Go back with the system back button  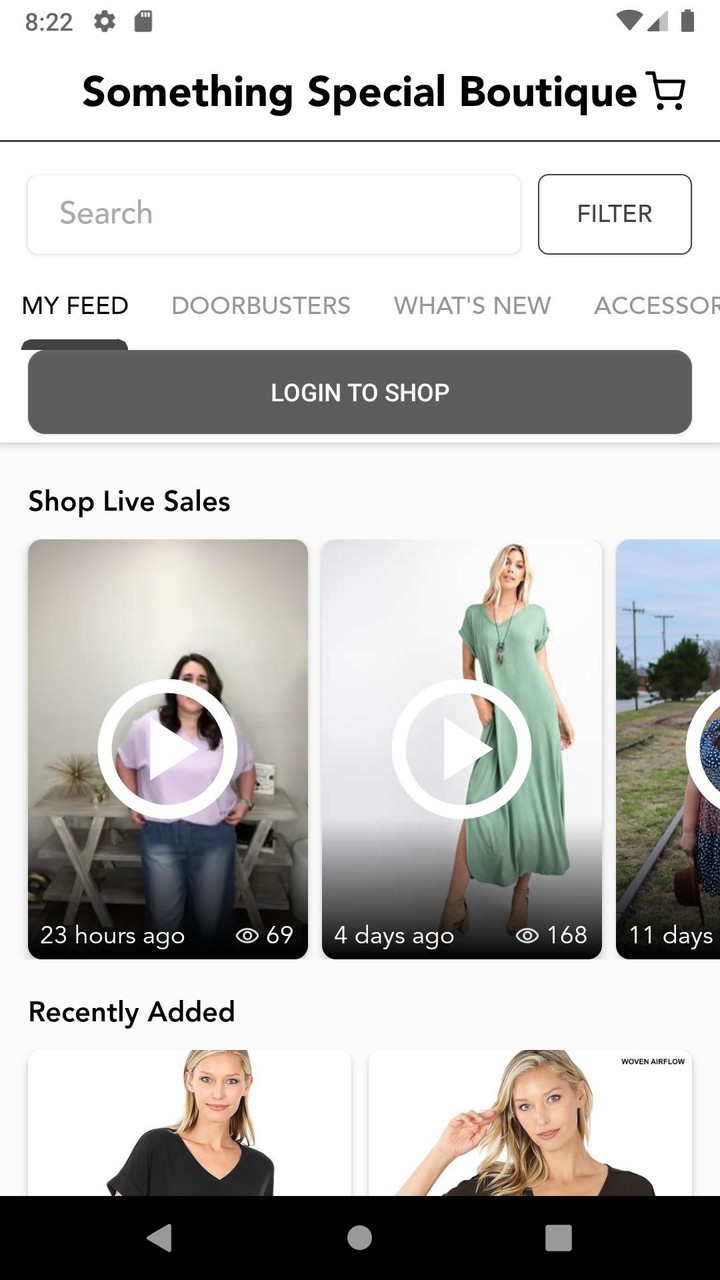click(159, 1238)
